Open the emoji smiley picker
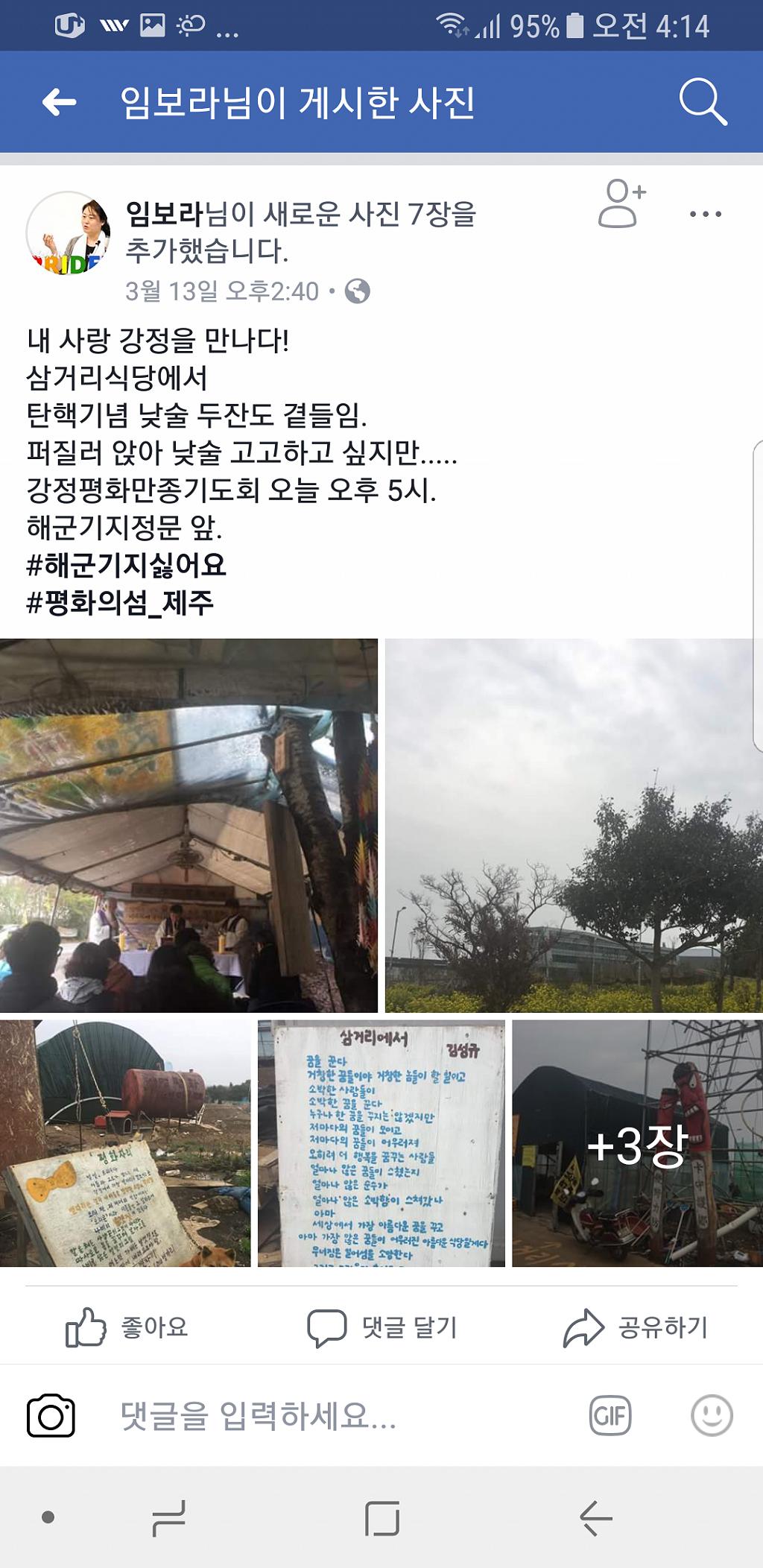This screenshot has width=763, height=1568. (712, 1415)
